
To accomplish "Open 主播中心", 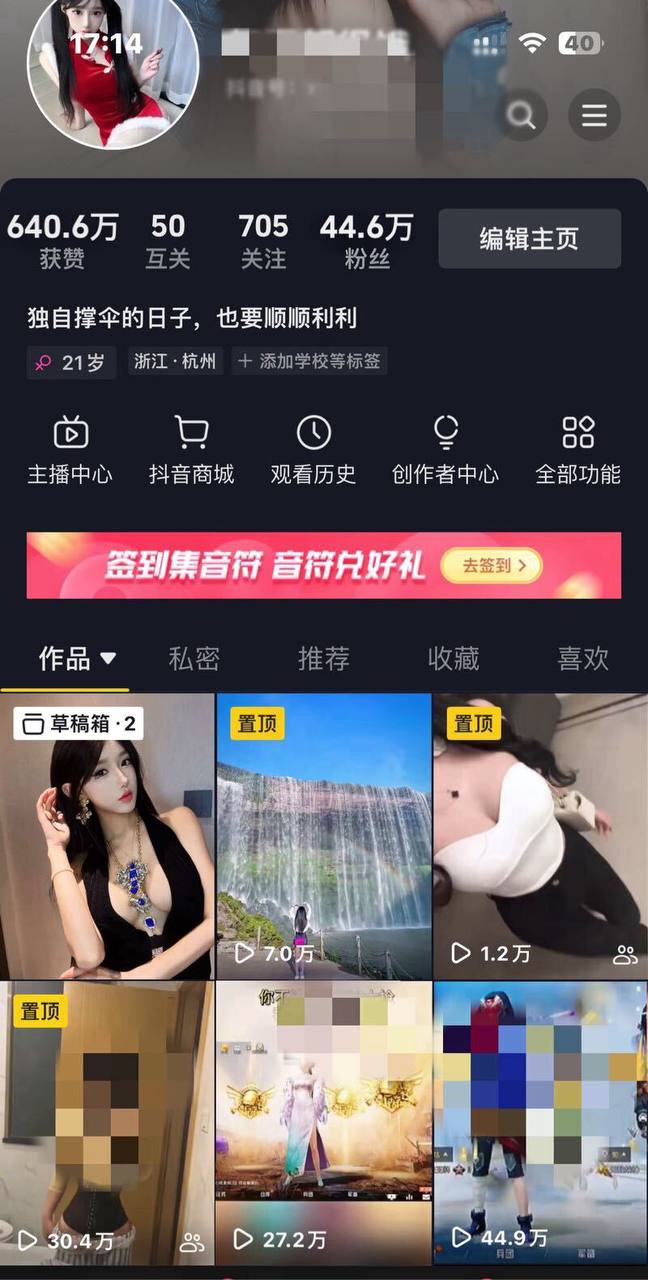I will [70, 450].
